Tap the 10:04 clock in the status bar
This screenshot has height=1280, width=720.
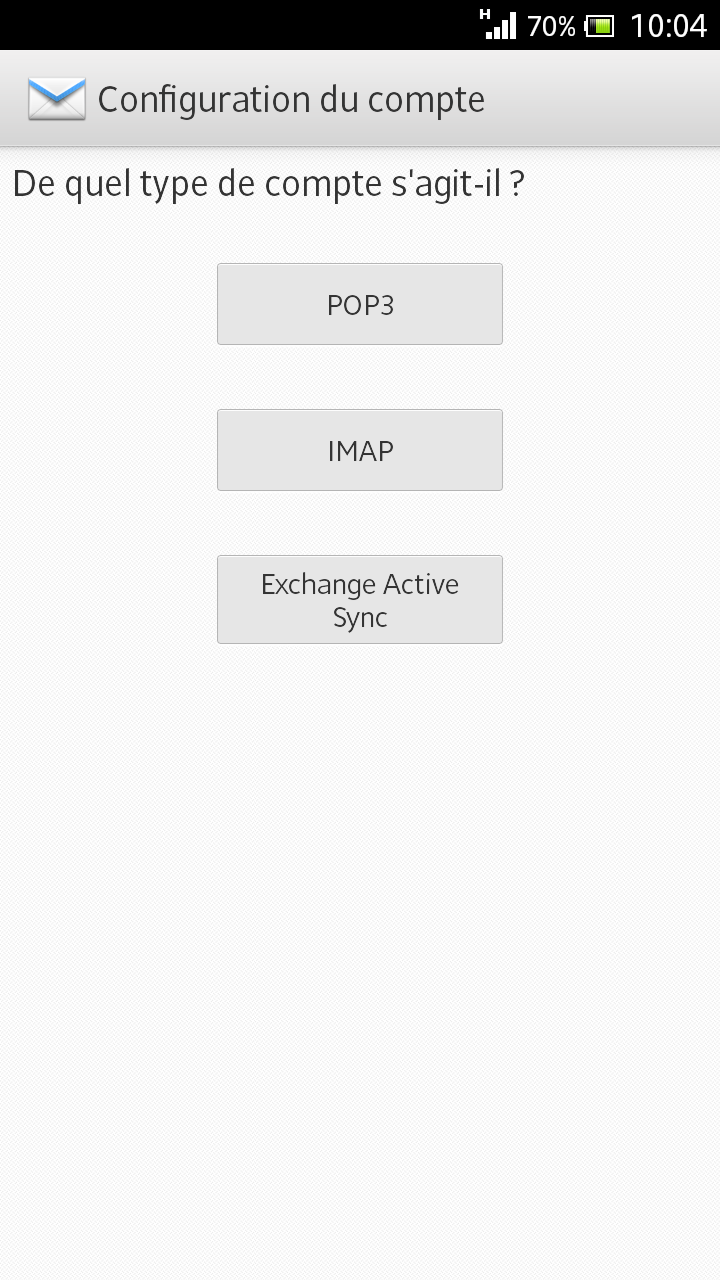tap(668, 25)
